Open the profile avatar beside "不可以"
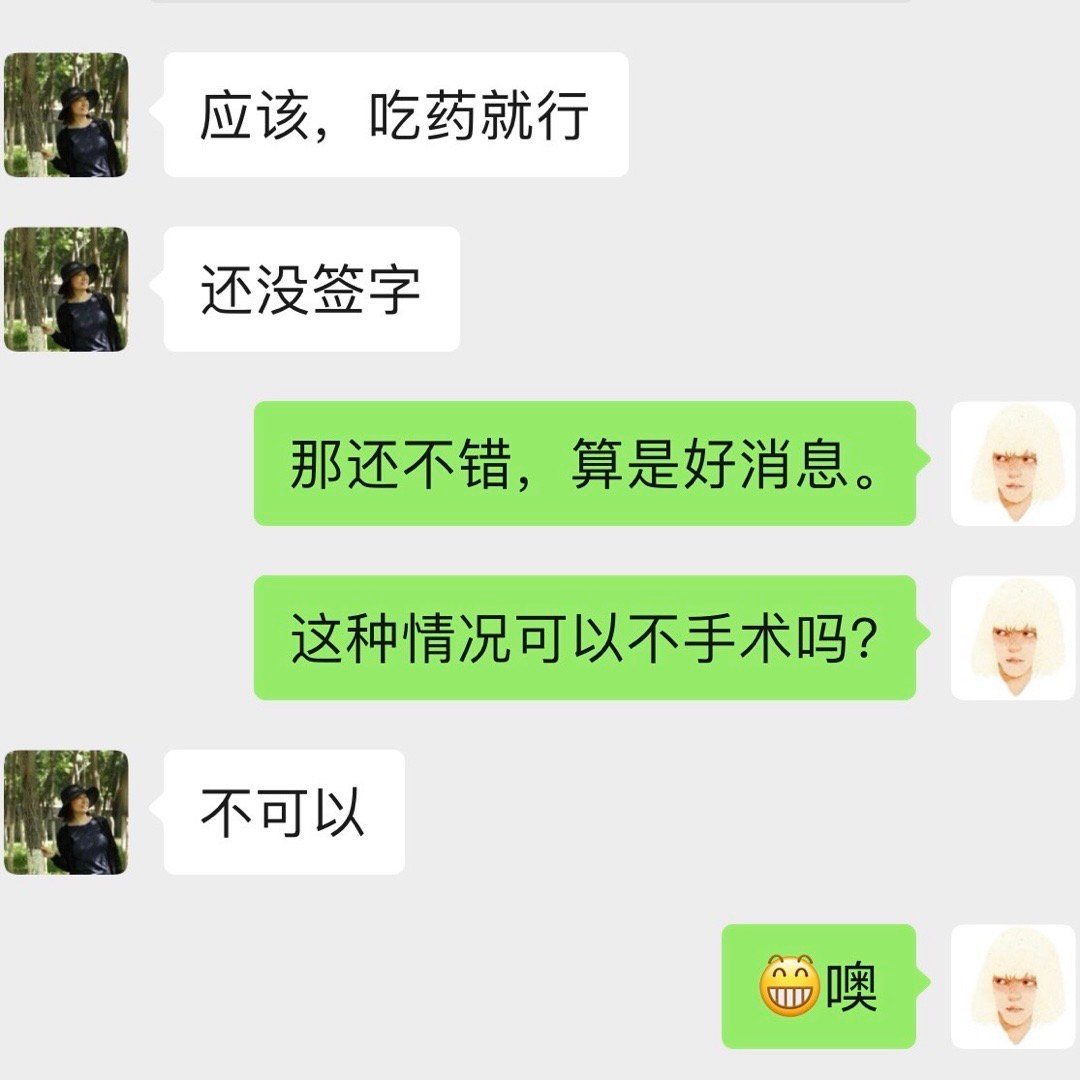Screen dimensions: 1080x1080 click(x=66, y=812)
